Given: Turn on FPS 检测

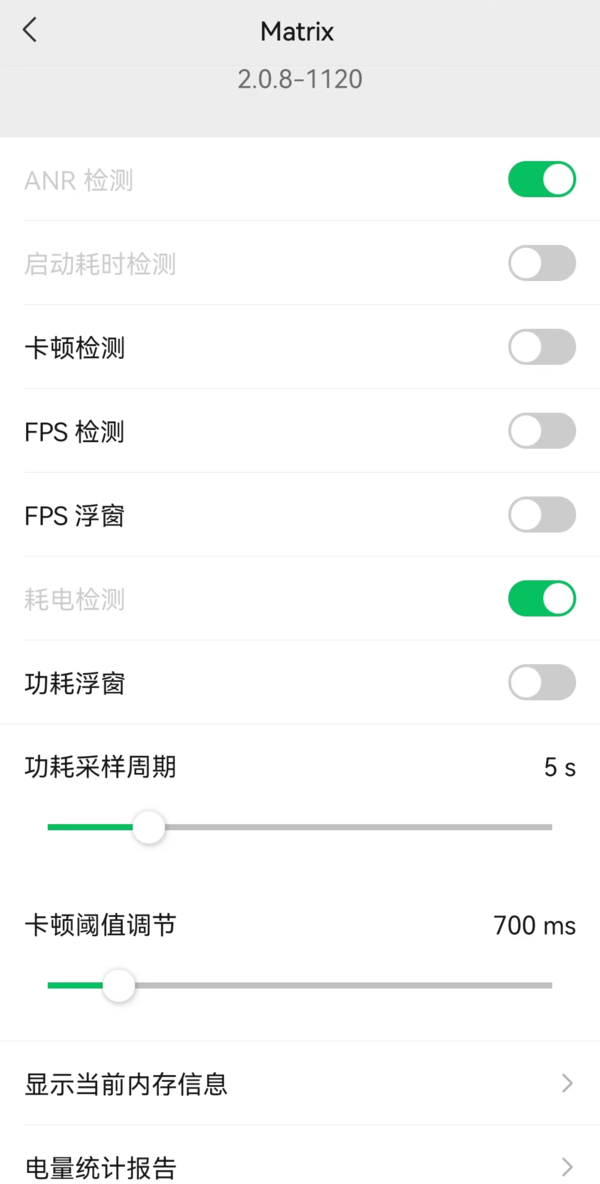Looking at the screenshot, I should pos(542,432).
